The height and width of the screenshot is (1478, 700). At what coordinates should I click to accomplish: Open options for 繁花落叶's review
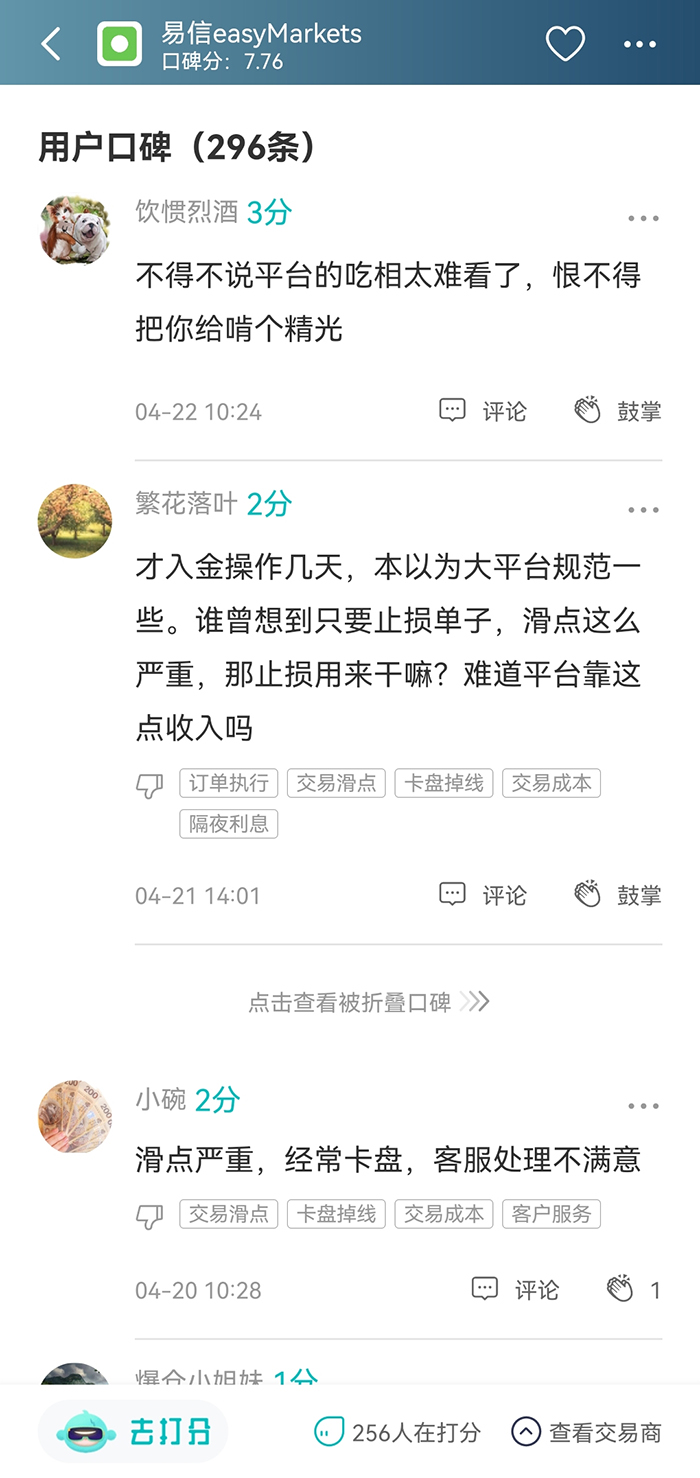click(x=643, y=510)
